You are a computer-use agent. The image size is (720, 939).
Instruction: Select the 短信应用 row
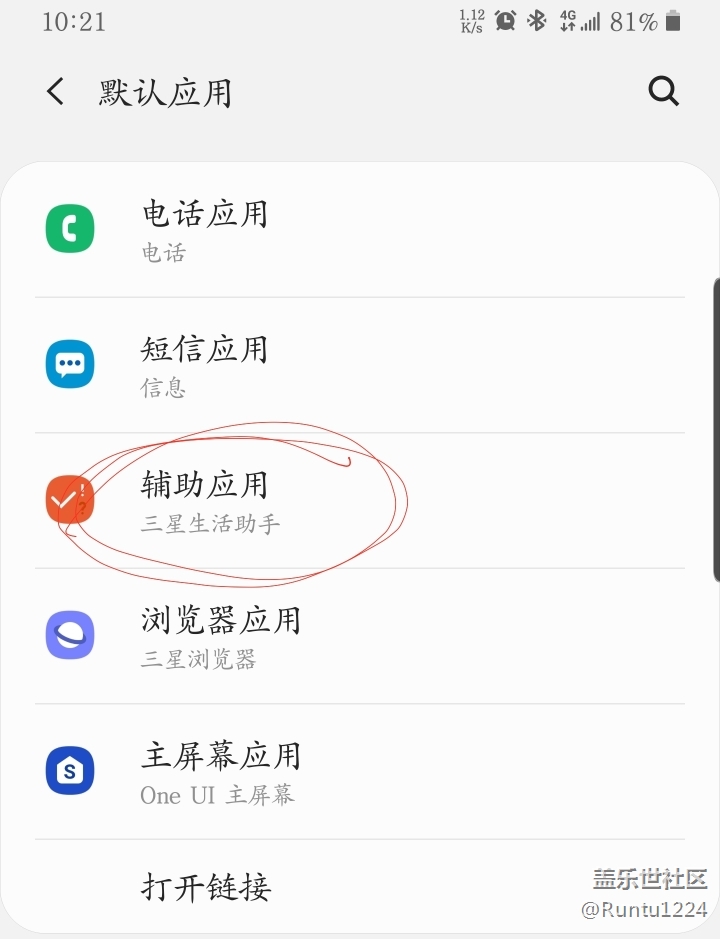[360, 365]
